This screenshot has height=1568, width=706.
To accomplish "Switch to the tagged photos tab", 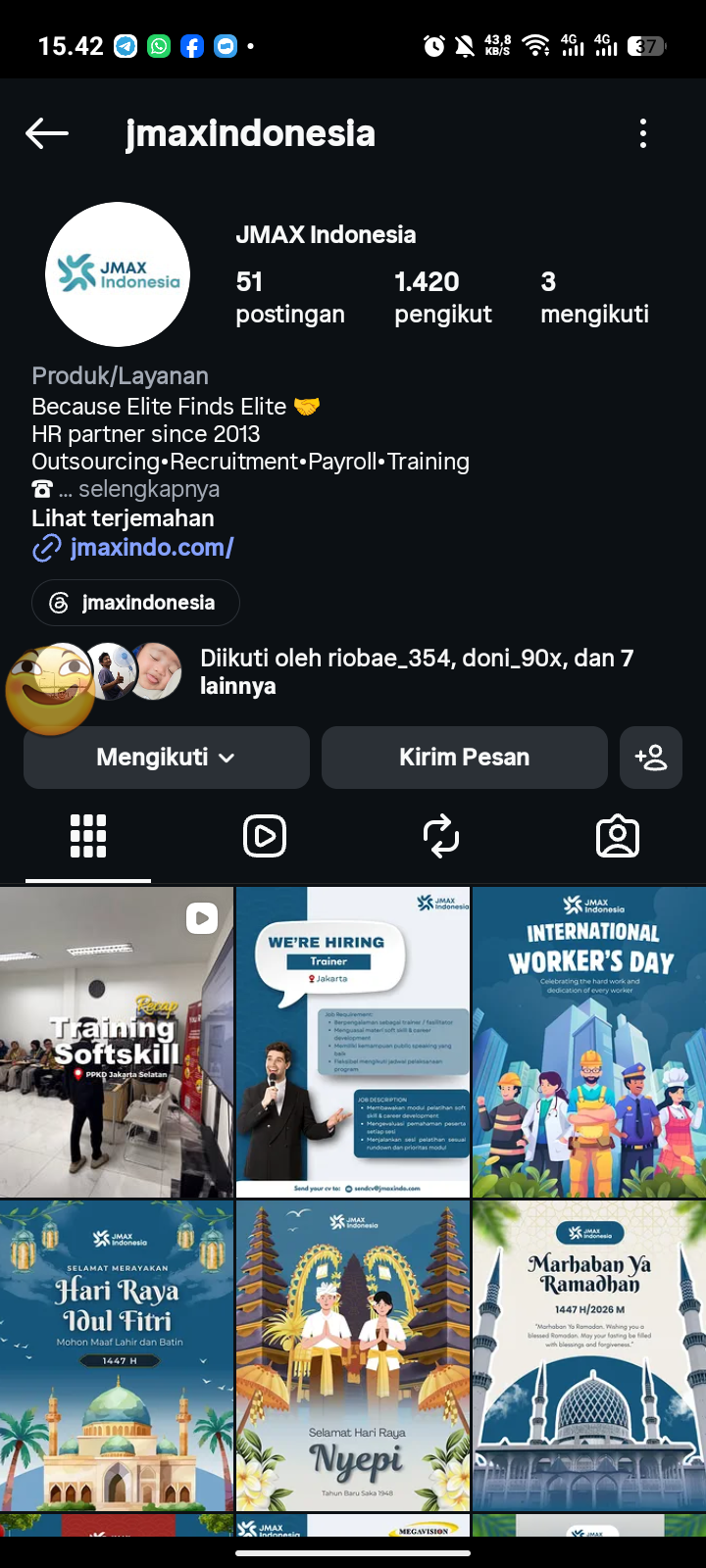I will point(618,836).
